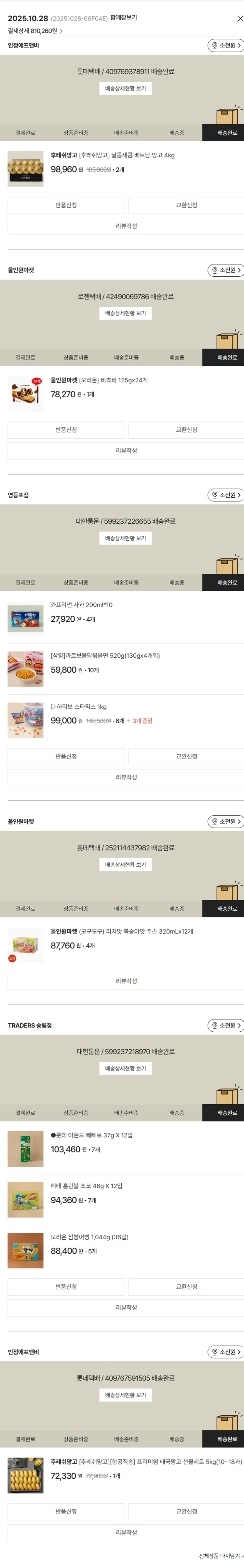244x1568 pixels.
Task: Tap 함께장보기 next to the order number
Action: (124, 18)
